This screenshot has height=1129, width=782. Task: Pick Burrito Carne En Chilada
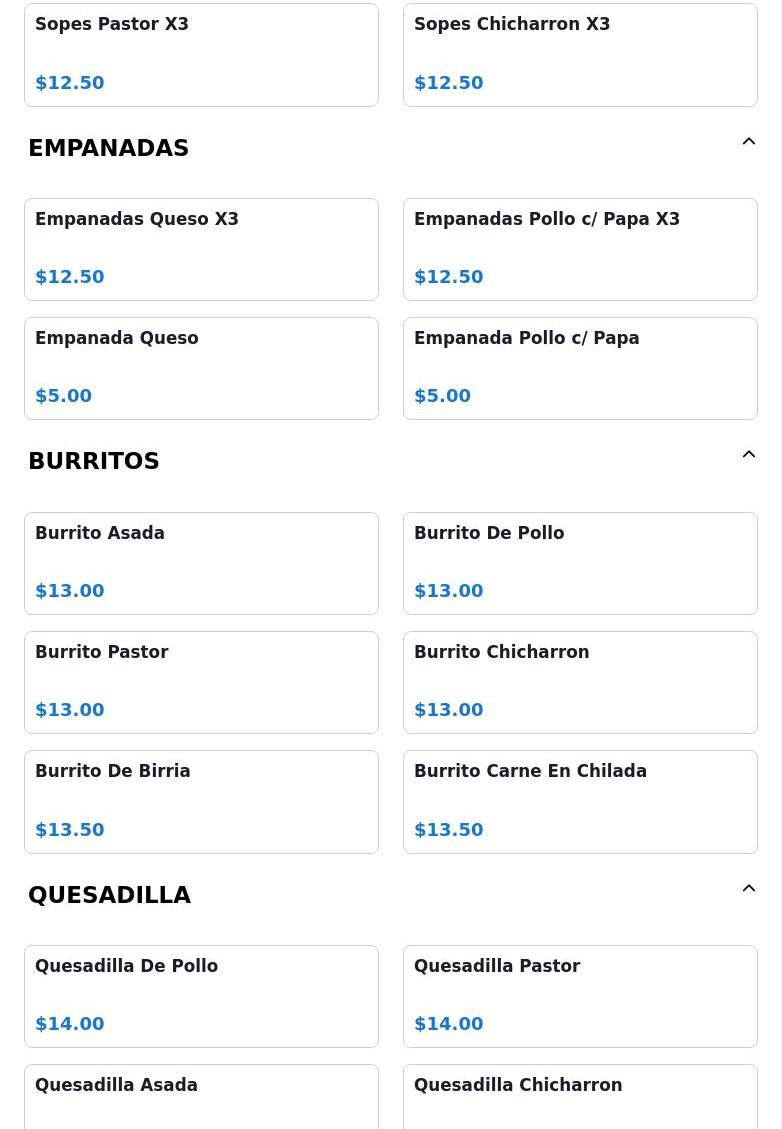click(580, 801)
